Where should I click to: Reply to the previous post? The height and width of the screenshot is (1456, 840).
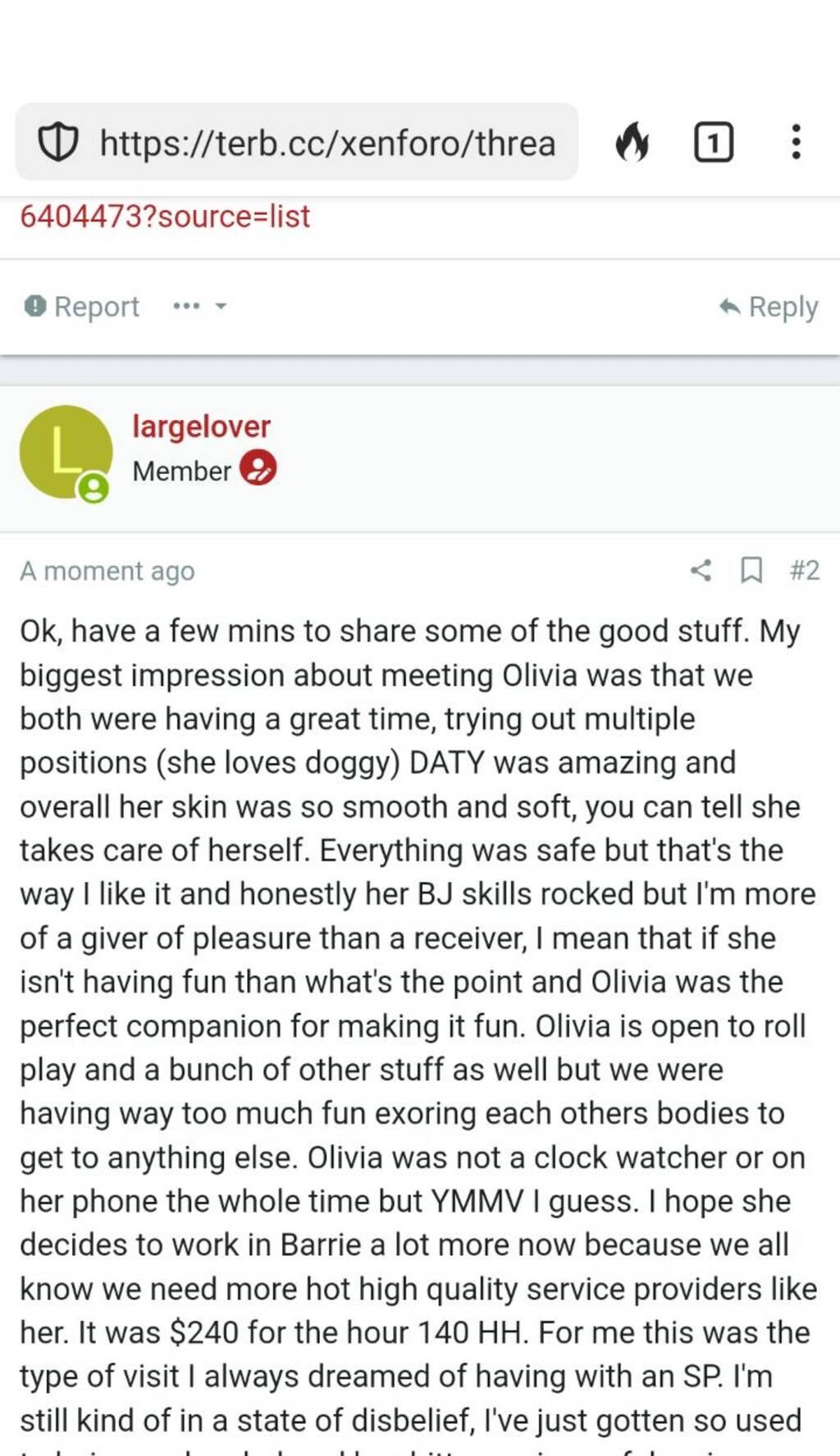pyautogui.click(x=769, y=307)
